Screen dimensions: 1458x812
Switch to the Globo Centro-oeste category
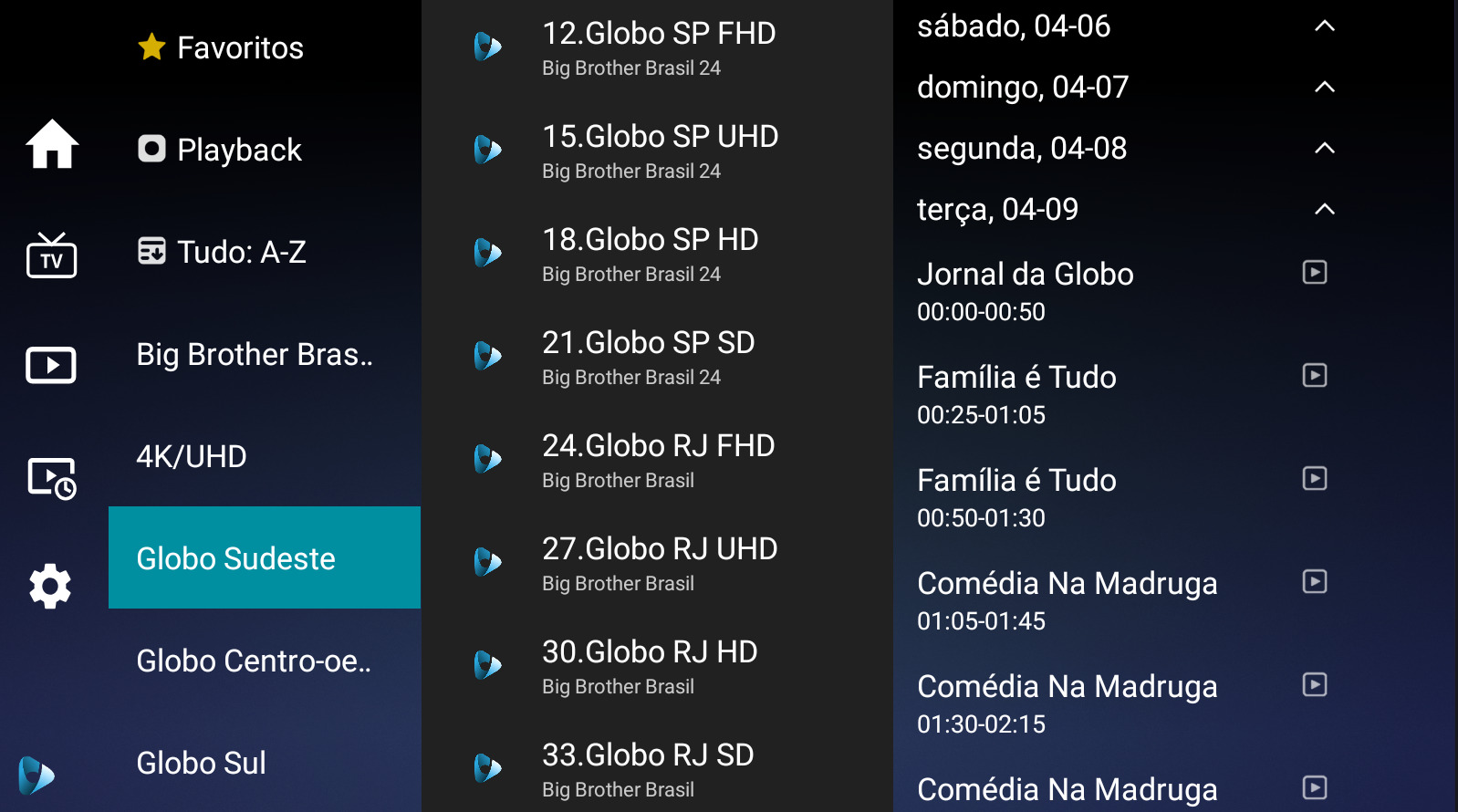click(254, 661)
